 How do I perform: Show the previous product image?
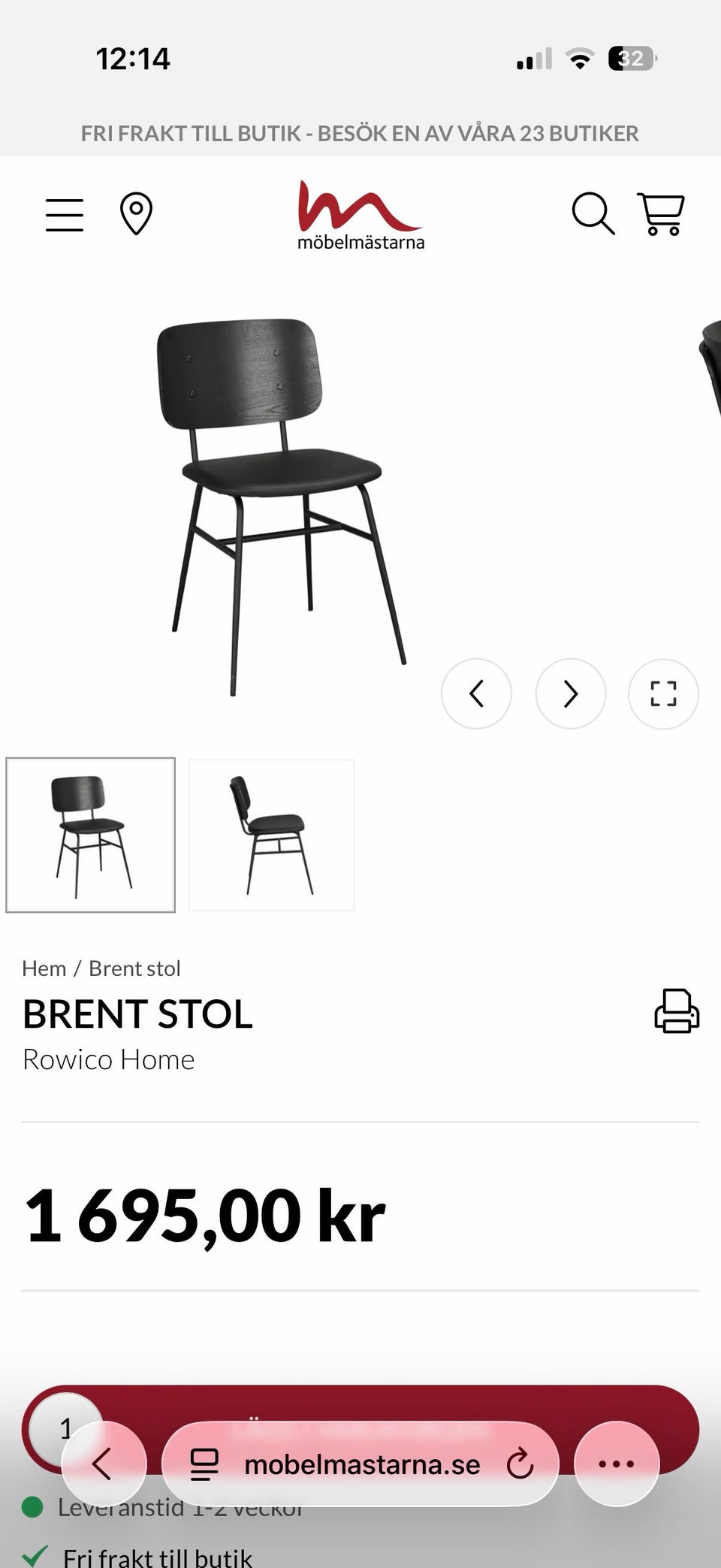pos(476,693)
